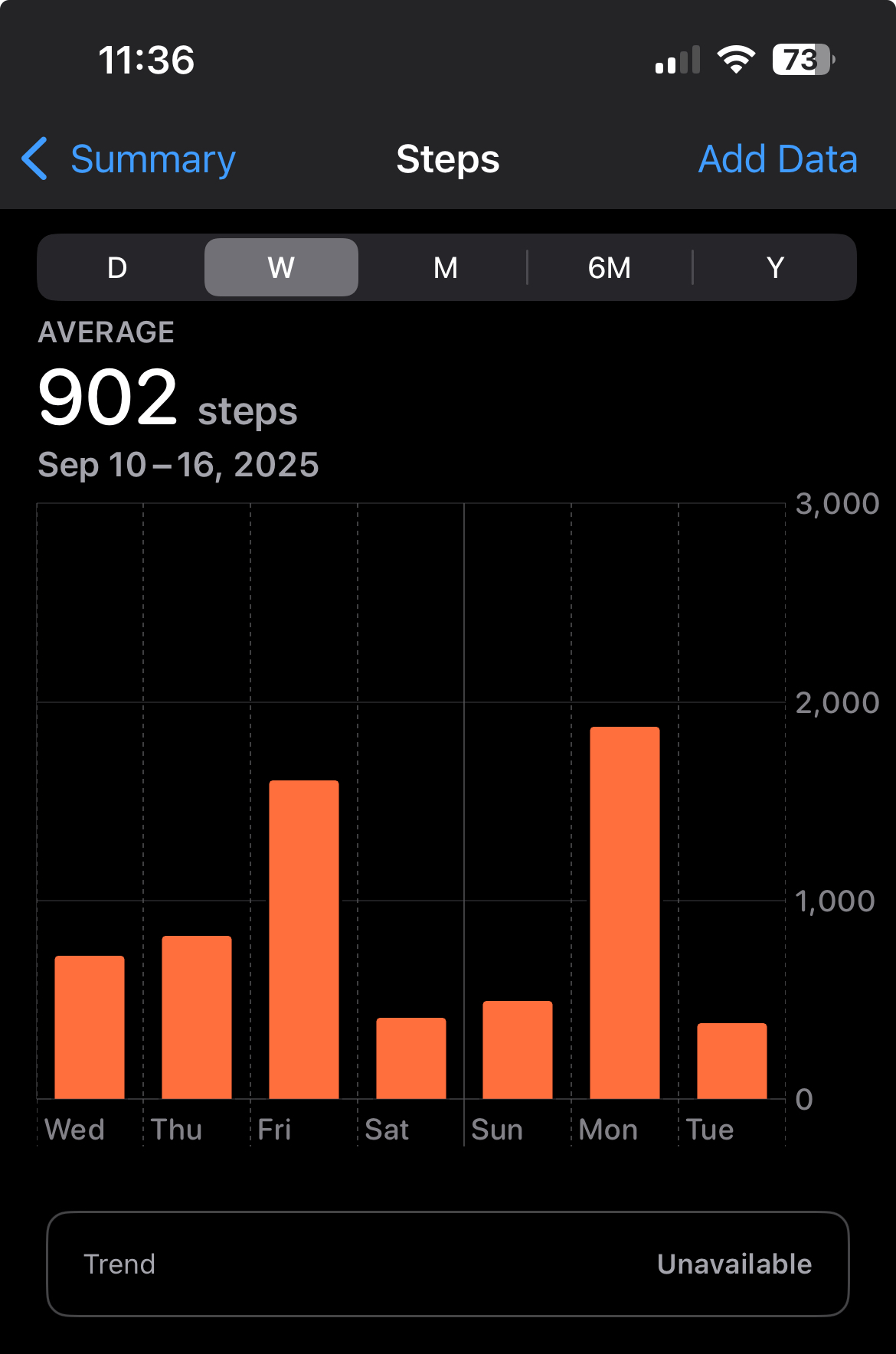The image size is (896, 1354).
Task: Tap Add Data
Action: tap(777, 159)
